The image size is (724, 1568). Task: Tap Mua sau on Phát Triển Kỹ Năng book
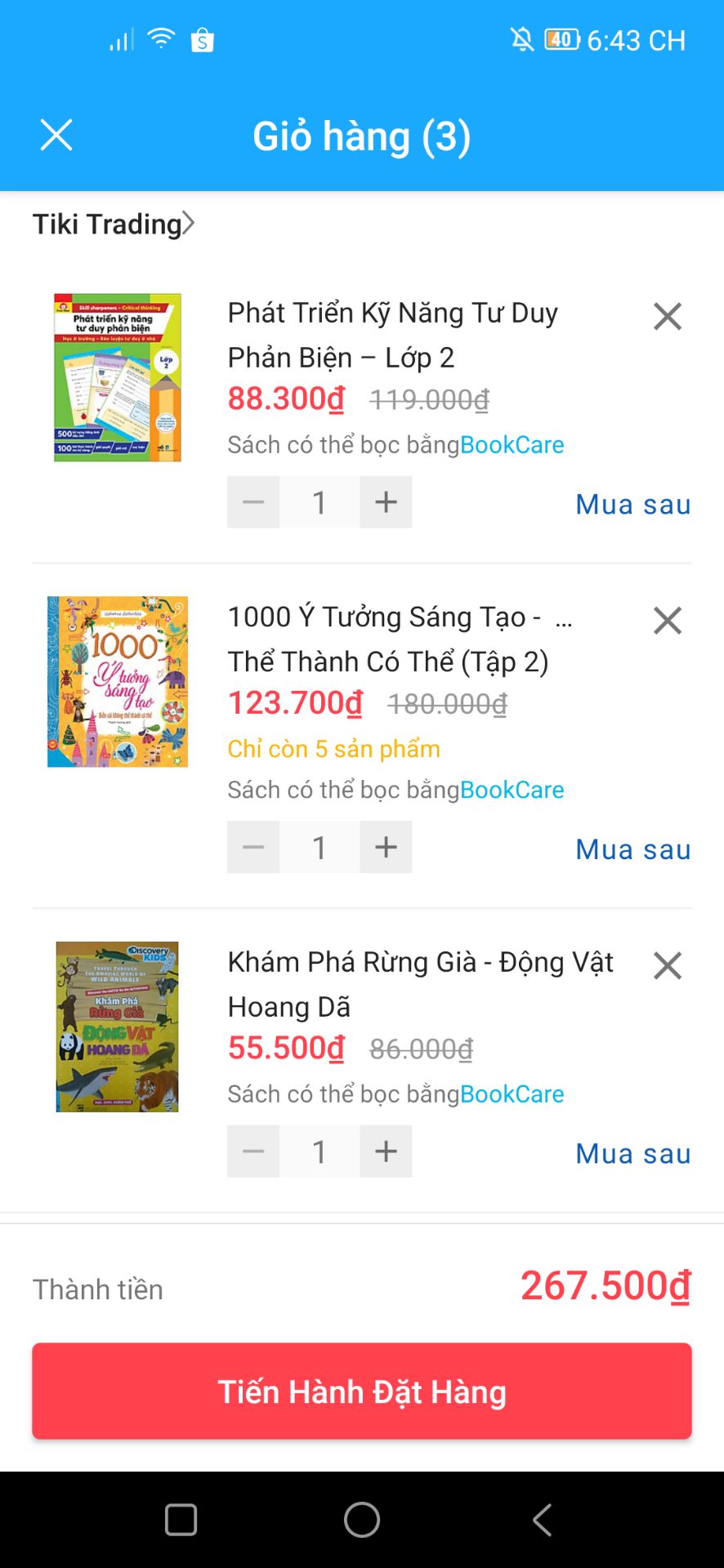coord(632,504)
